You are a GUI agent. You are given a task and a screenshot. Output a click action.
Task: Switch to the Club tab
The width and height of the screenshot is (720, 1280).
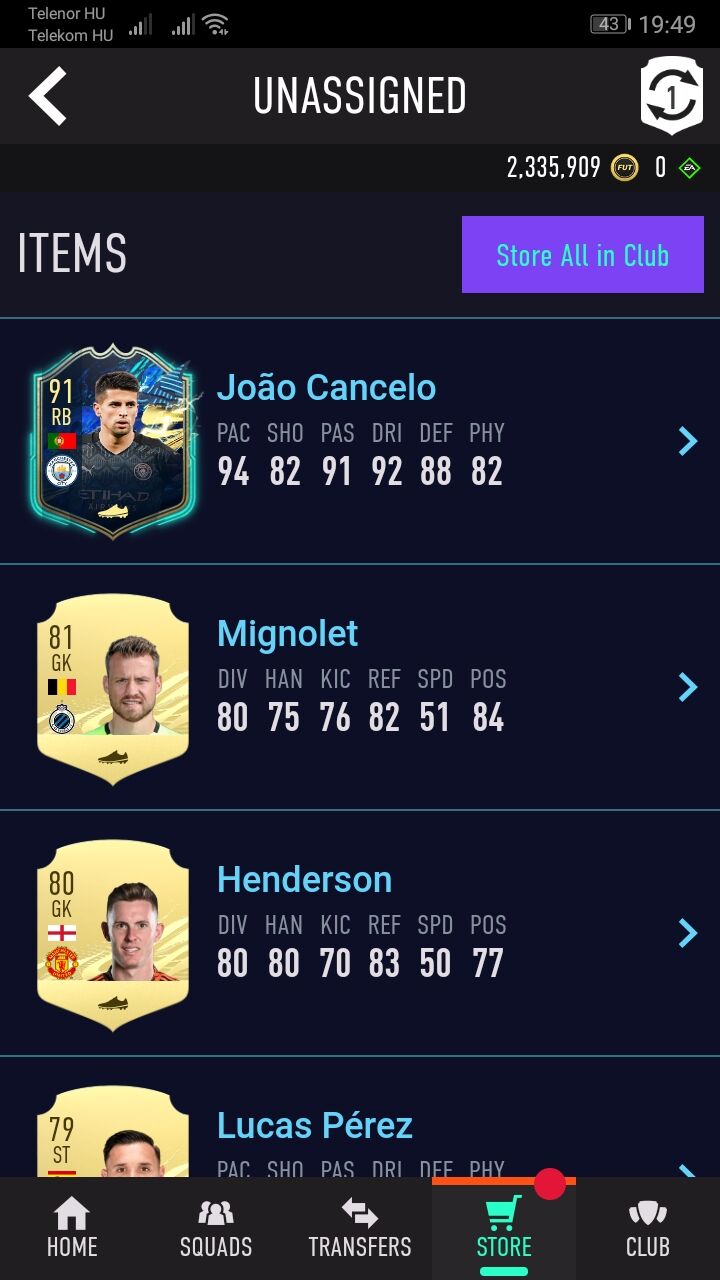point(648,1230)
